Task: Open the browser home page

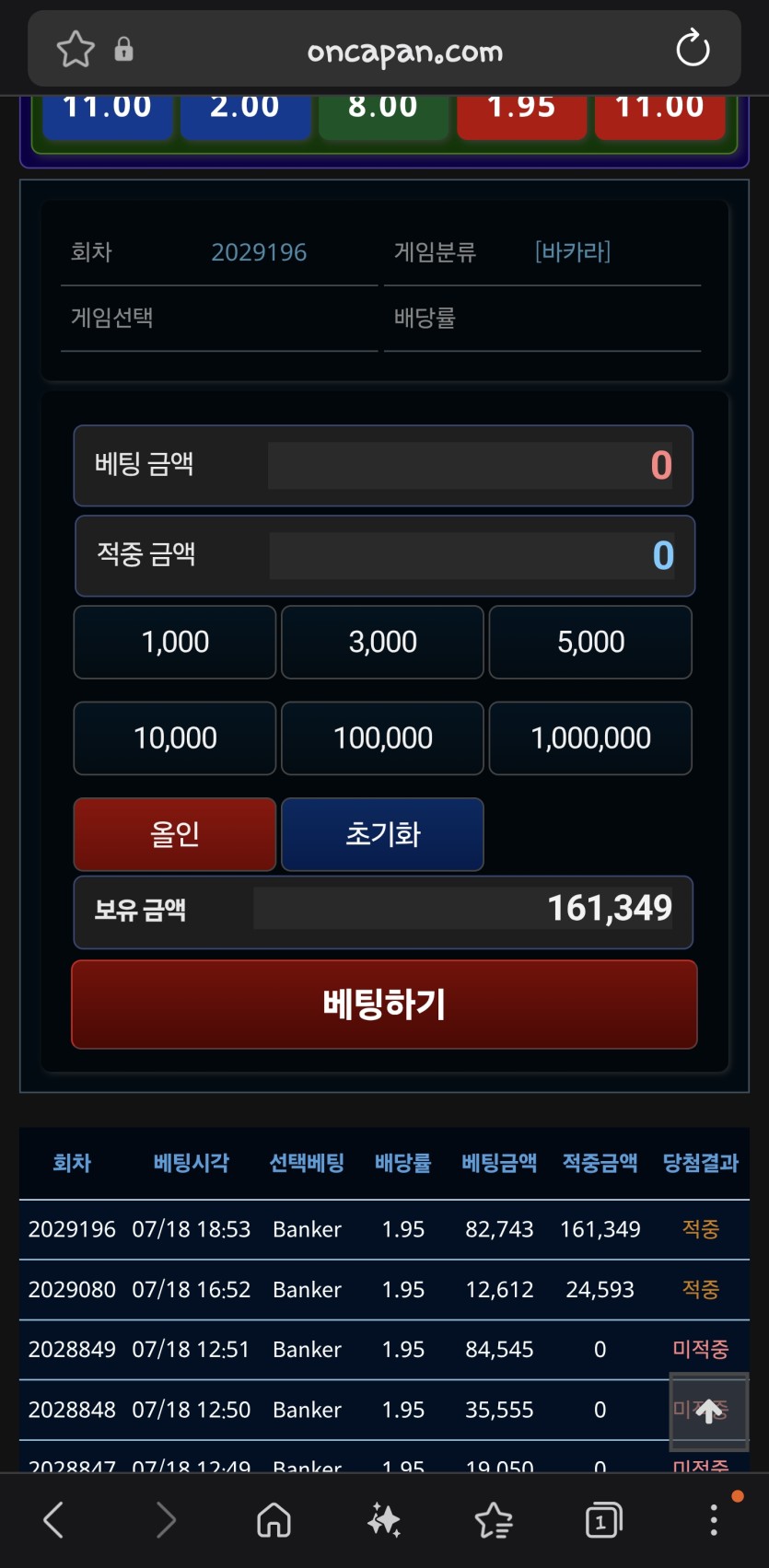Action: pos(274,1519)
